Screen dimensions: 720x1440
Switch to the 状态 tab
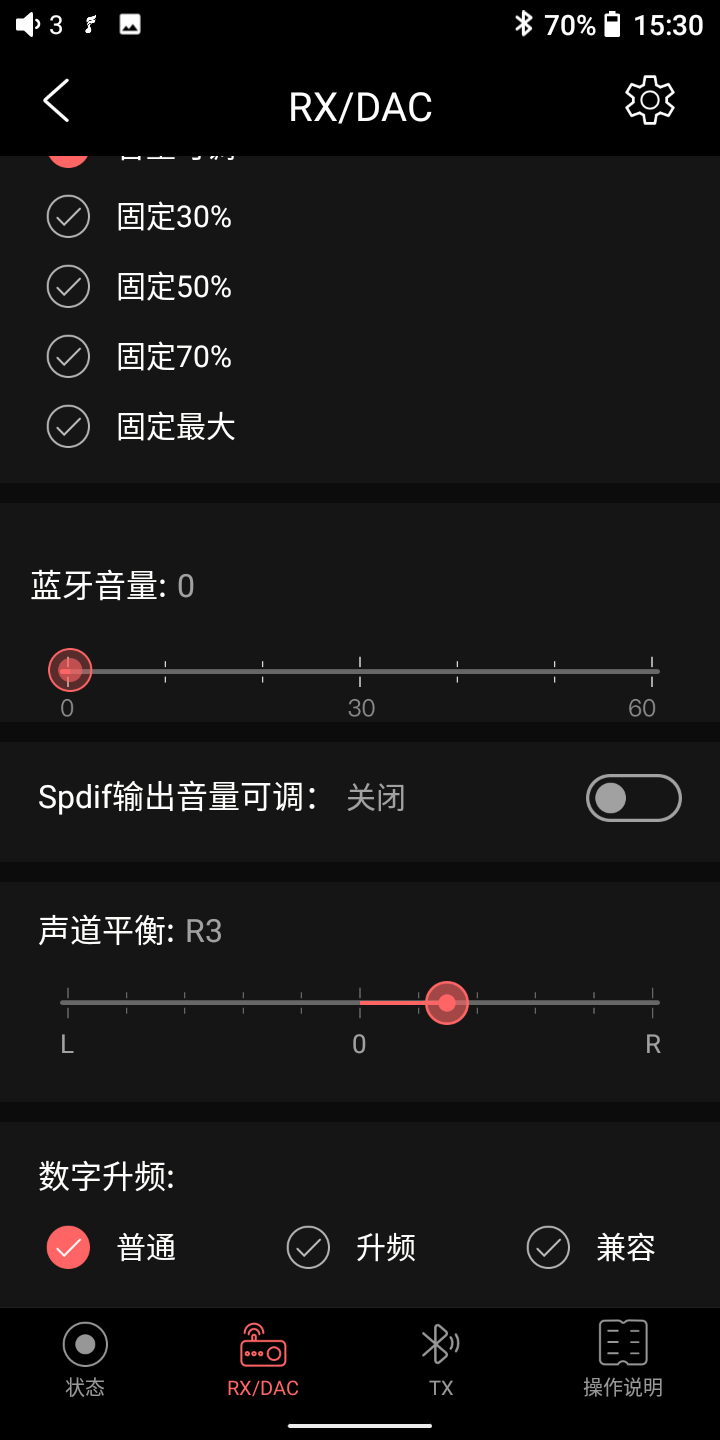[x=85, y=1358]
